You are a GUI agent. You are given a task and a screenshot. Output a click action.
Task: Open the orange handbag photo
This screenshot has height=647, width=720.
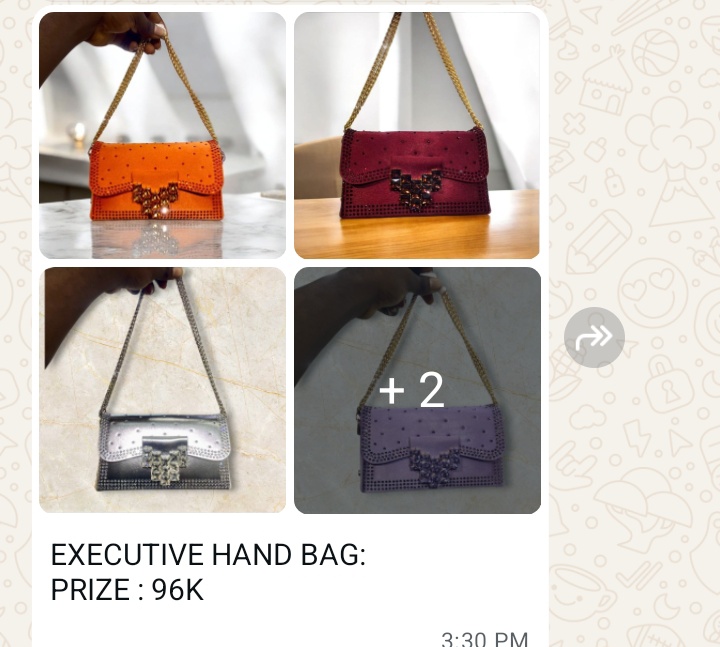coord(162,135)
